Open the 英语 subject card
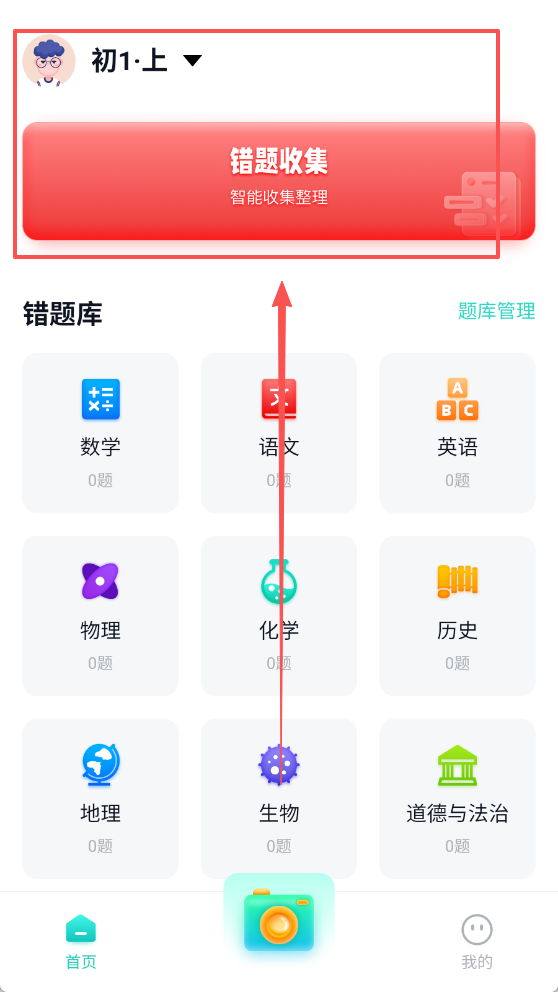The height and width of the screenshot is (992, 558). [457, 433]
